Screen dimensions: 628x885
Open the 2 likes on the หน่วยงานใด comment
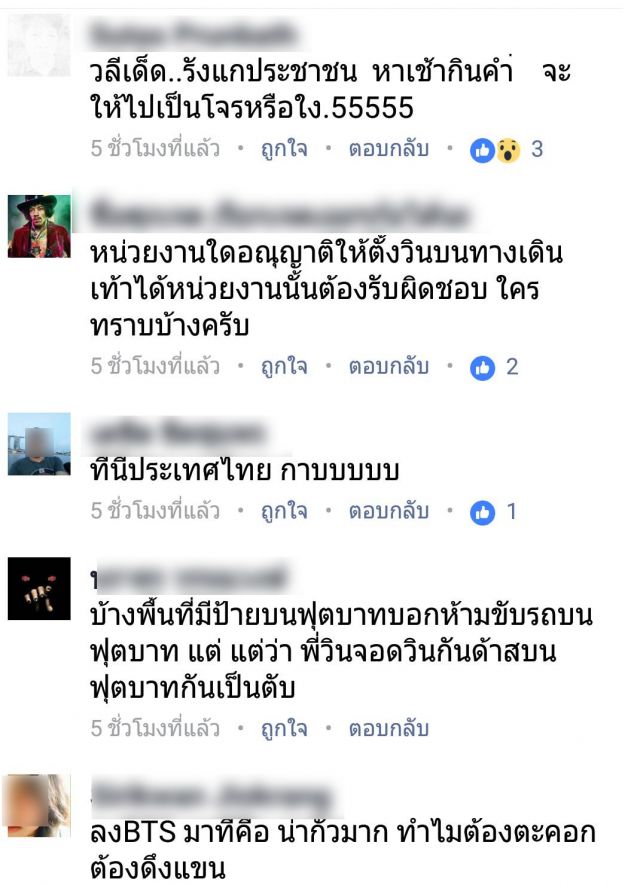point(496,367)
